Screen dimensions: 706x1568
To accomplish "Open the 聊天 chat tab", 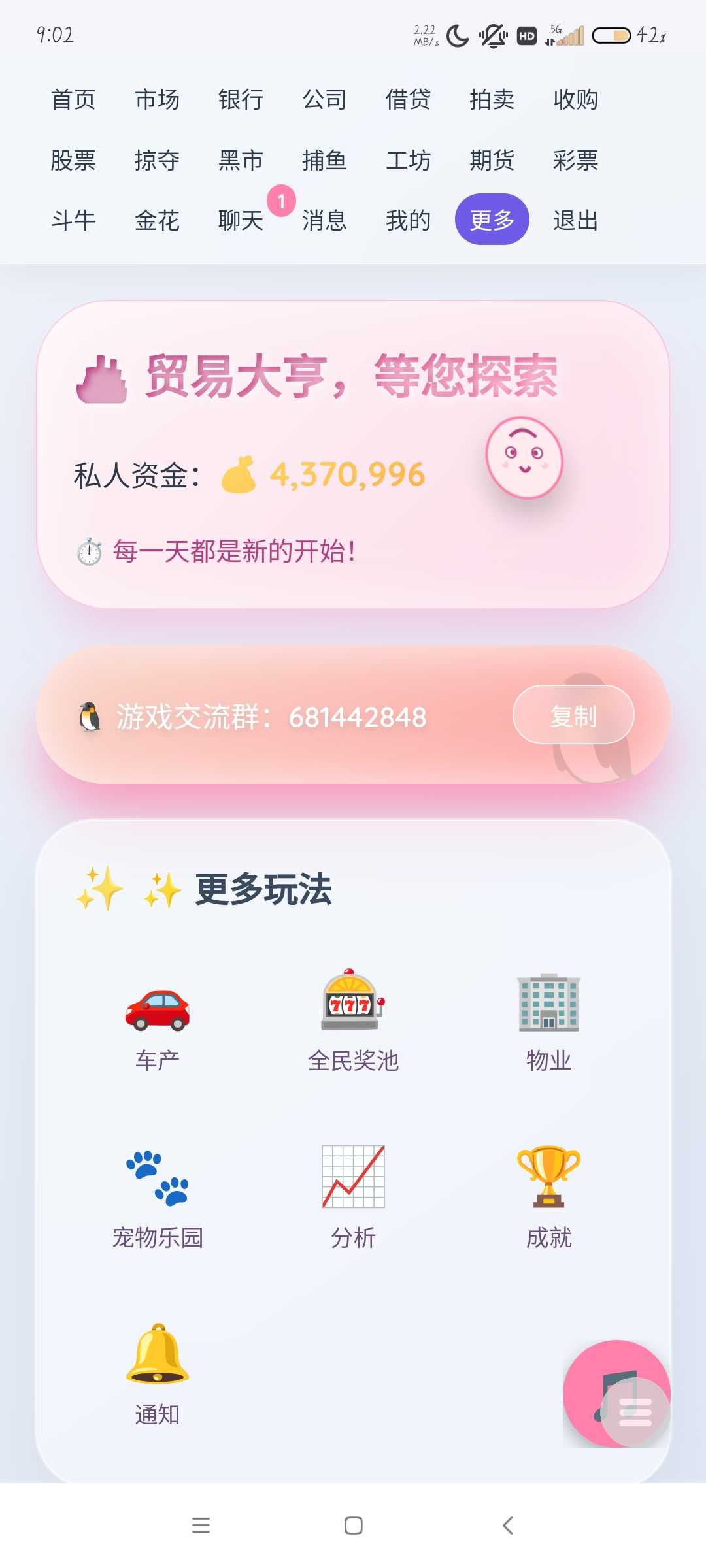I will coord(241,220).
